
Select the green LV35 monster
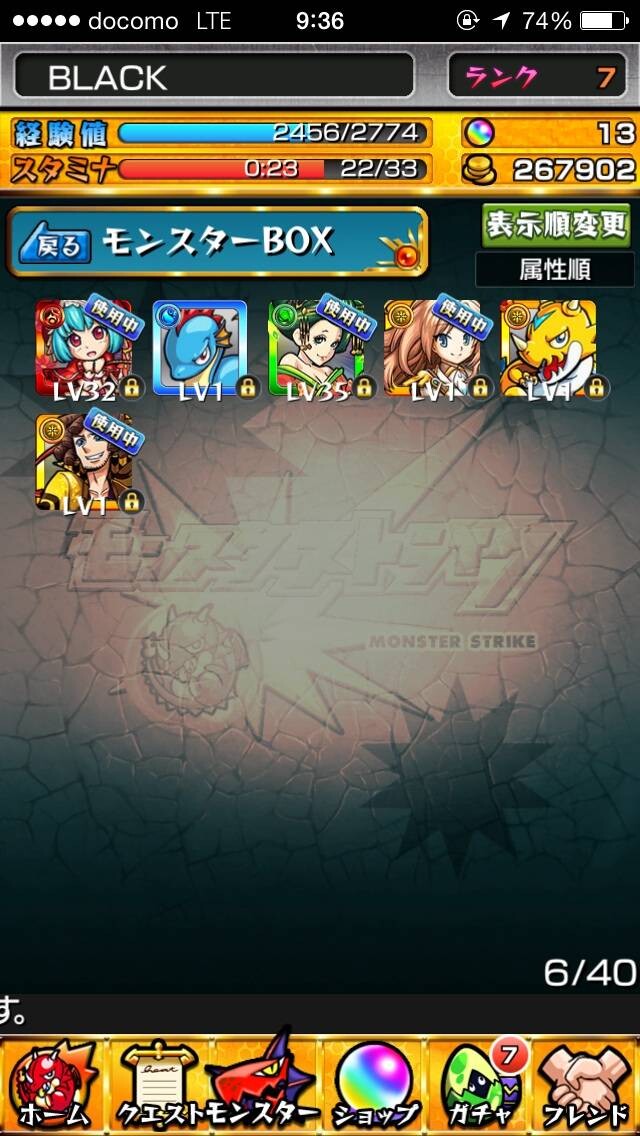click(316, 348)
